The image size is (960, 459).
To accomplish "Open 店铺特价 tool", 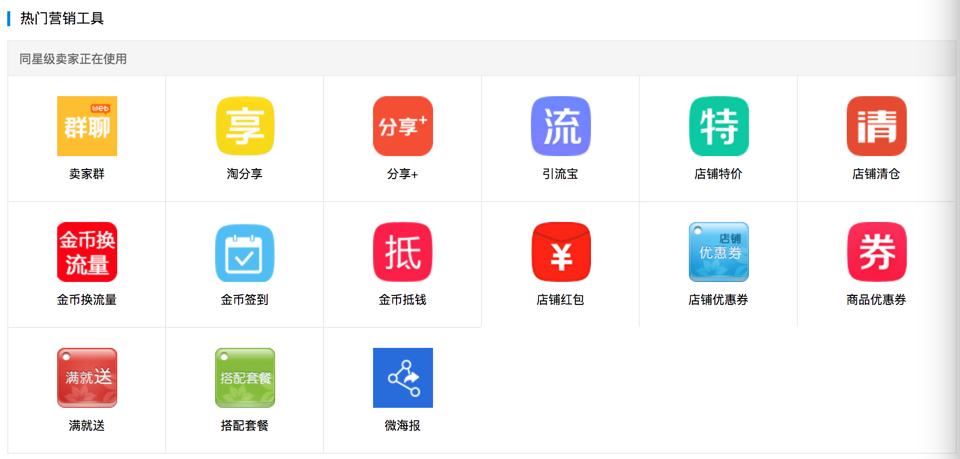I will tap(719, 127).
